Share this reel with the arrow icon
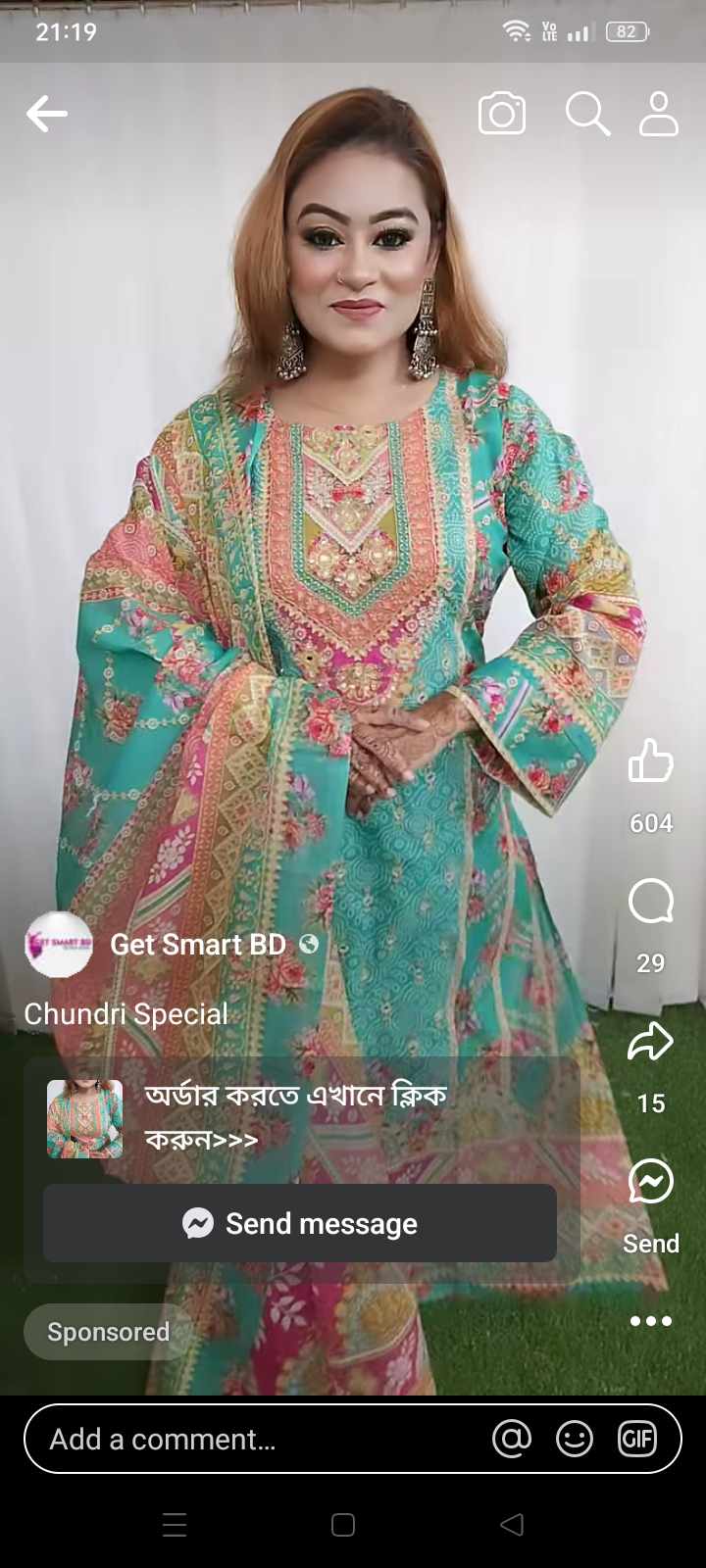The image size is (706, 1568). click(651, 1042)
